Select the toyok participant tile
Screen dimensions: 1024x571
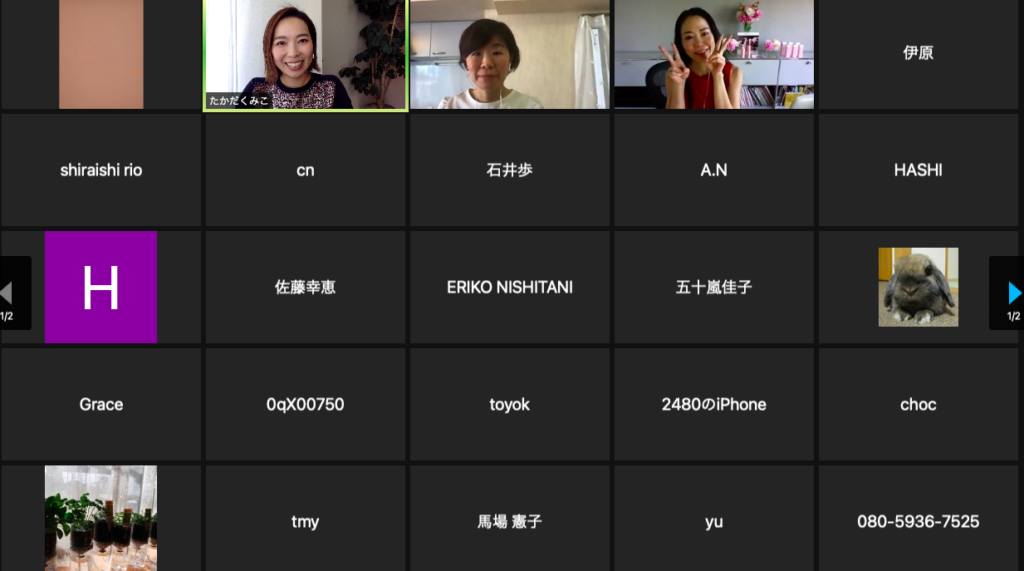click(510, 404)
